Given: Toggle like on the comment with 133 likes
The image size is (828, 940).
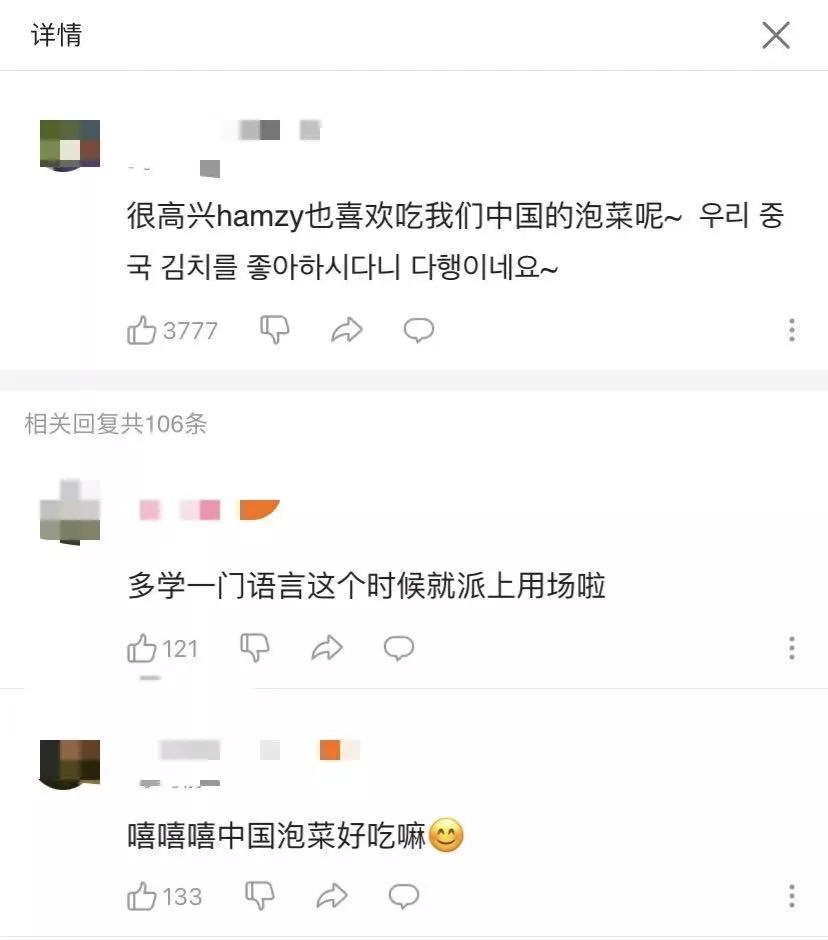Looking at the screenshot, I should (142, 896).
